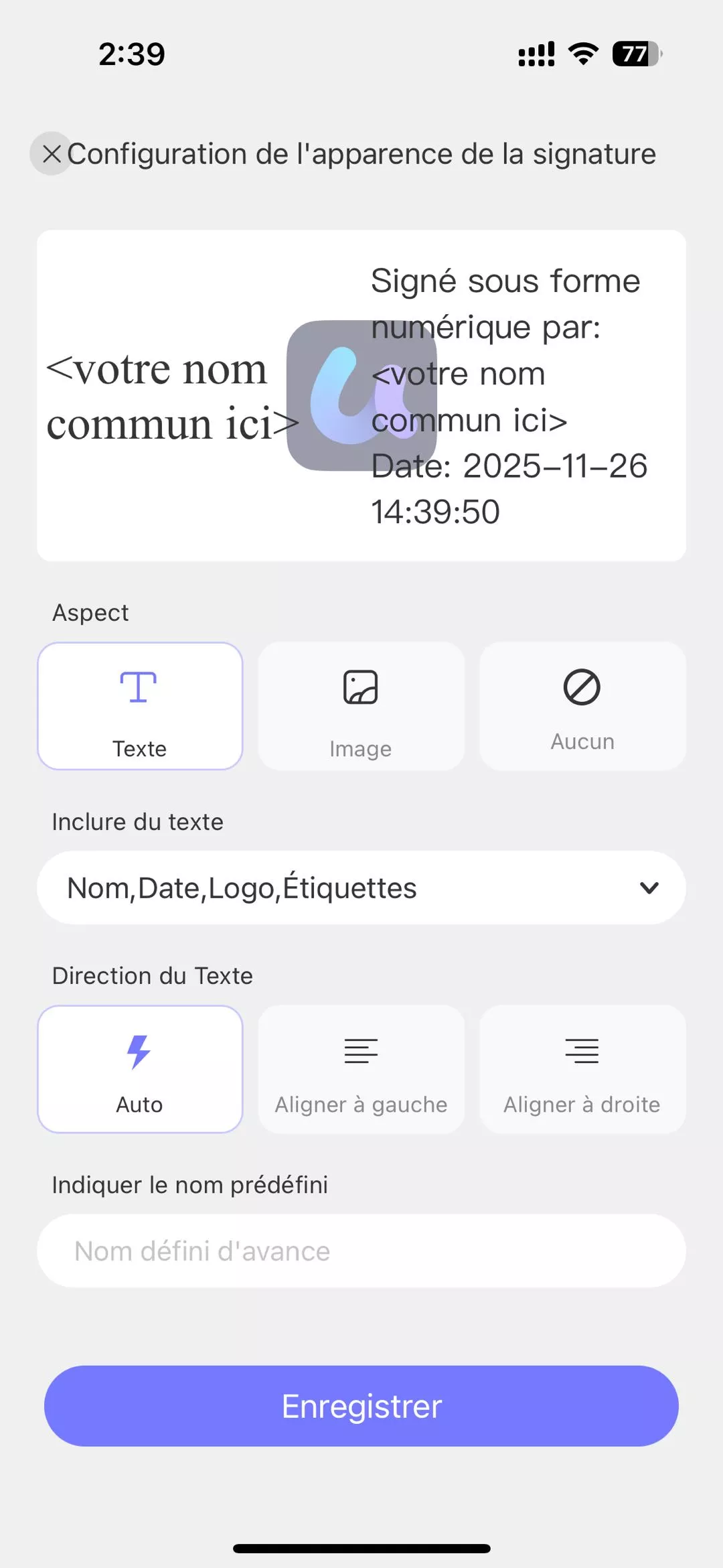723x1568 pixels.
Task: Tap the Nom défini d'avance input field
Action: 361,1250
